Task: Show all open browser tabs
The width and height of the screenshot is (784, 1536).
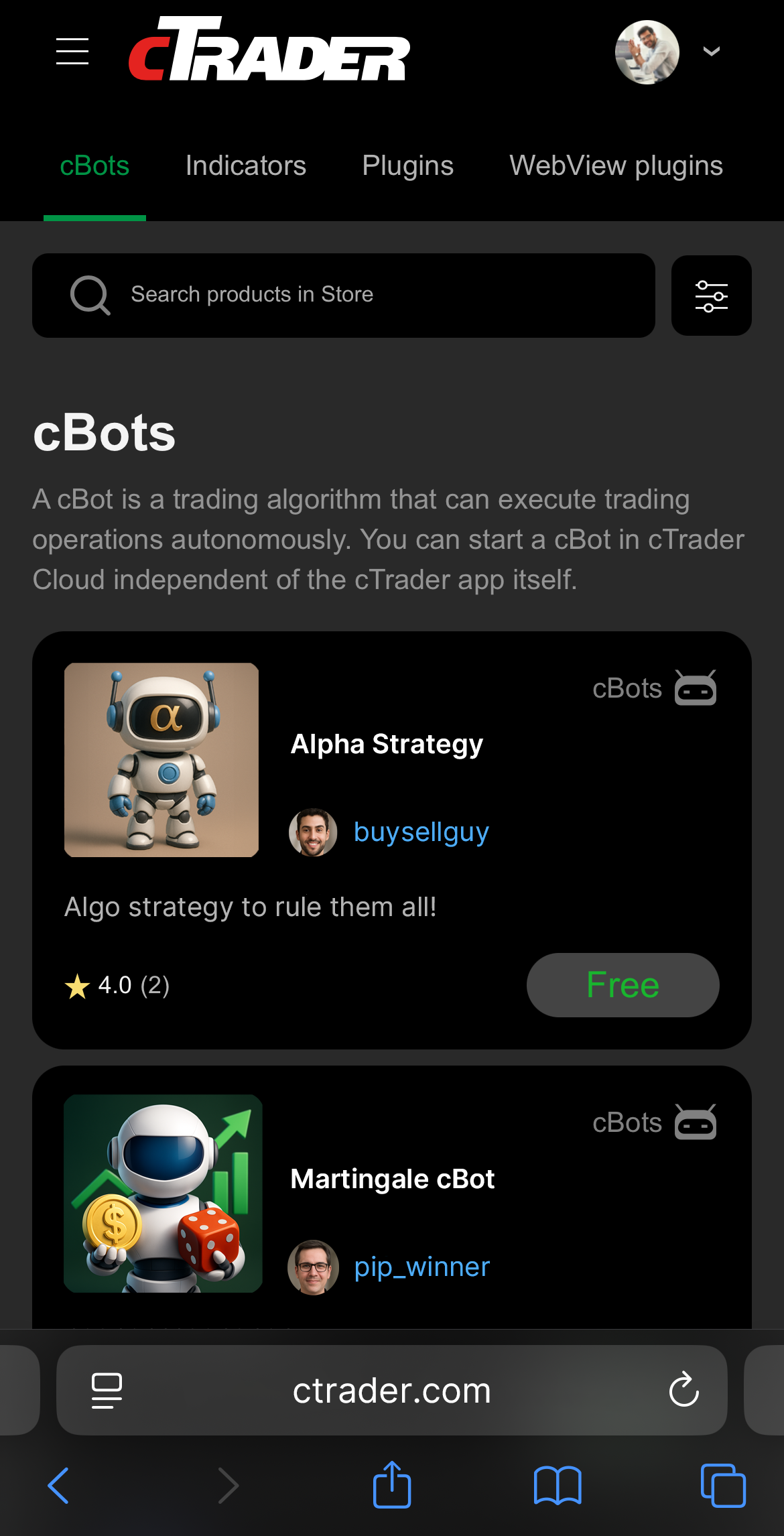Action: [722, 1486]
